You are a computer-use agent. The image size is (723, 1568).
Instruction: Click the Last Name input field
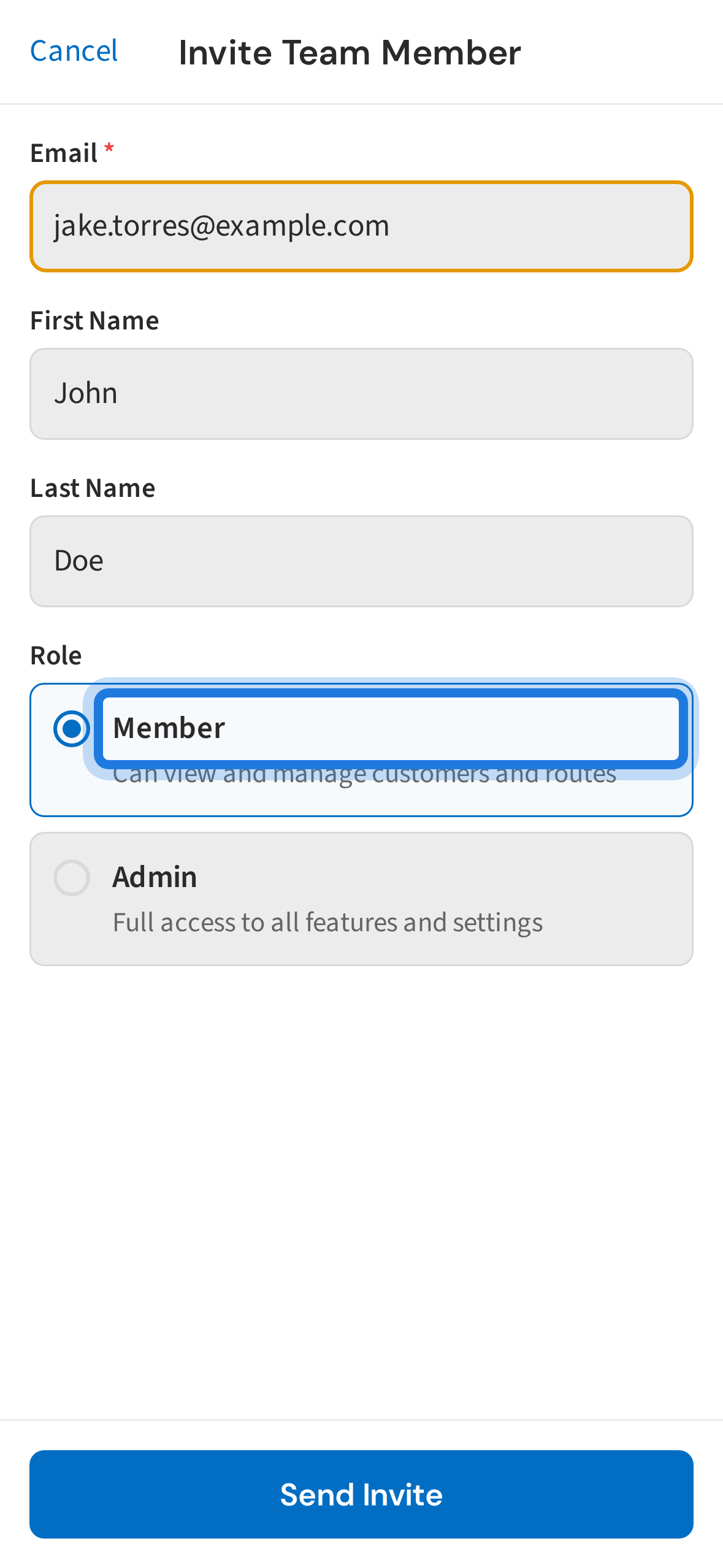tap(361, 561)
